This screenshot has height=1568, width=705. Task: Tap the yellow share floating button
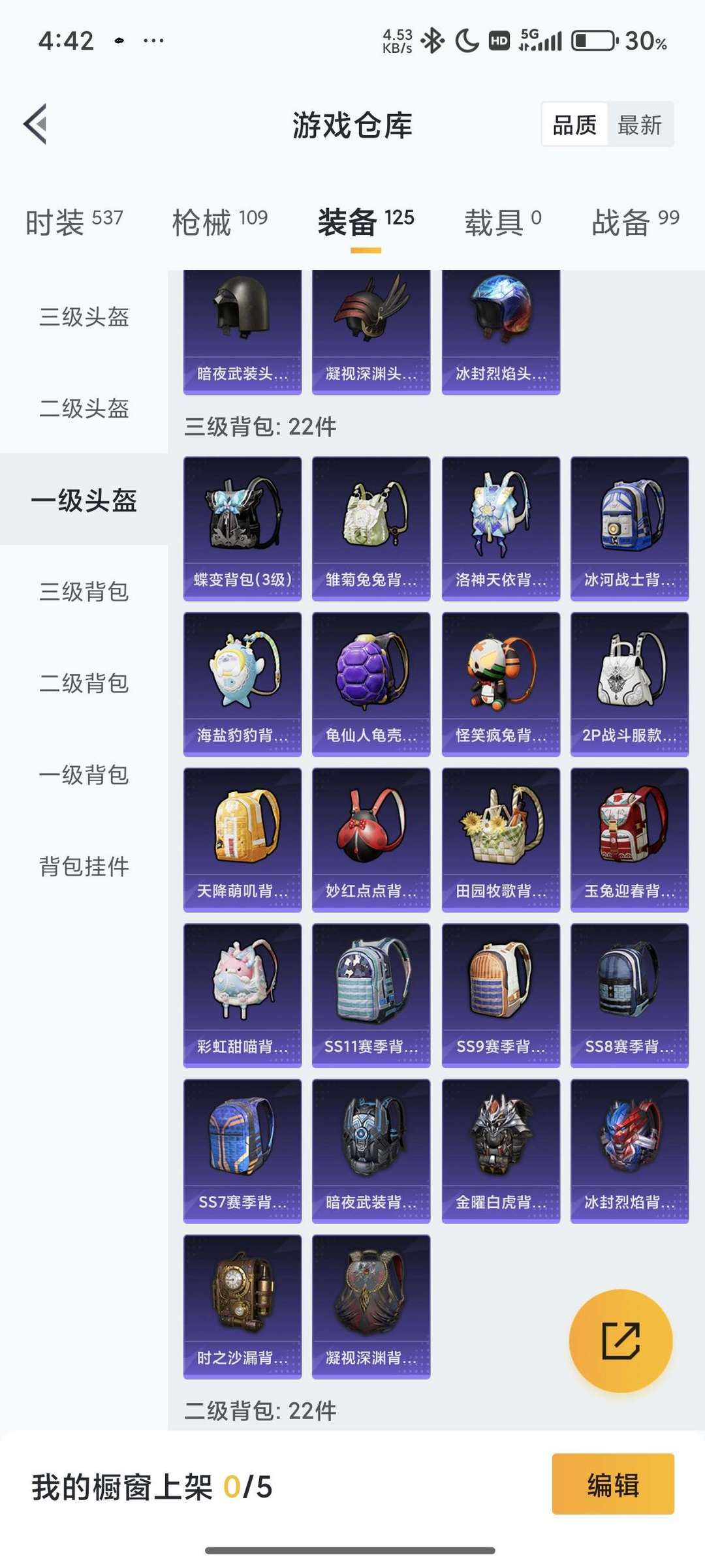[621, 1341]
